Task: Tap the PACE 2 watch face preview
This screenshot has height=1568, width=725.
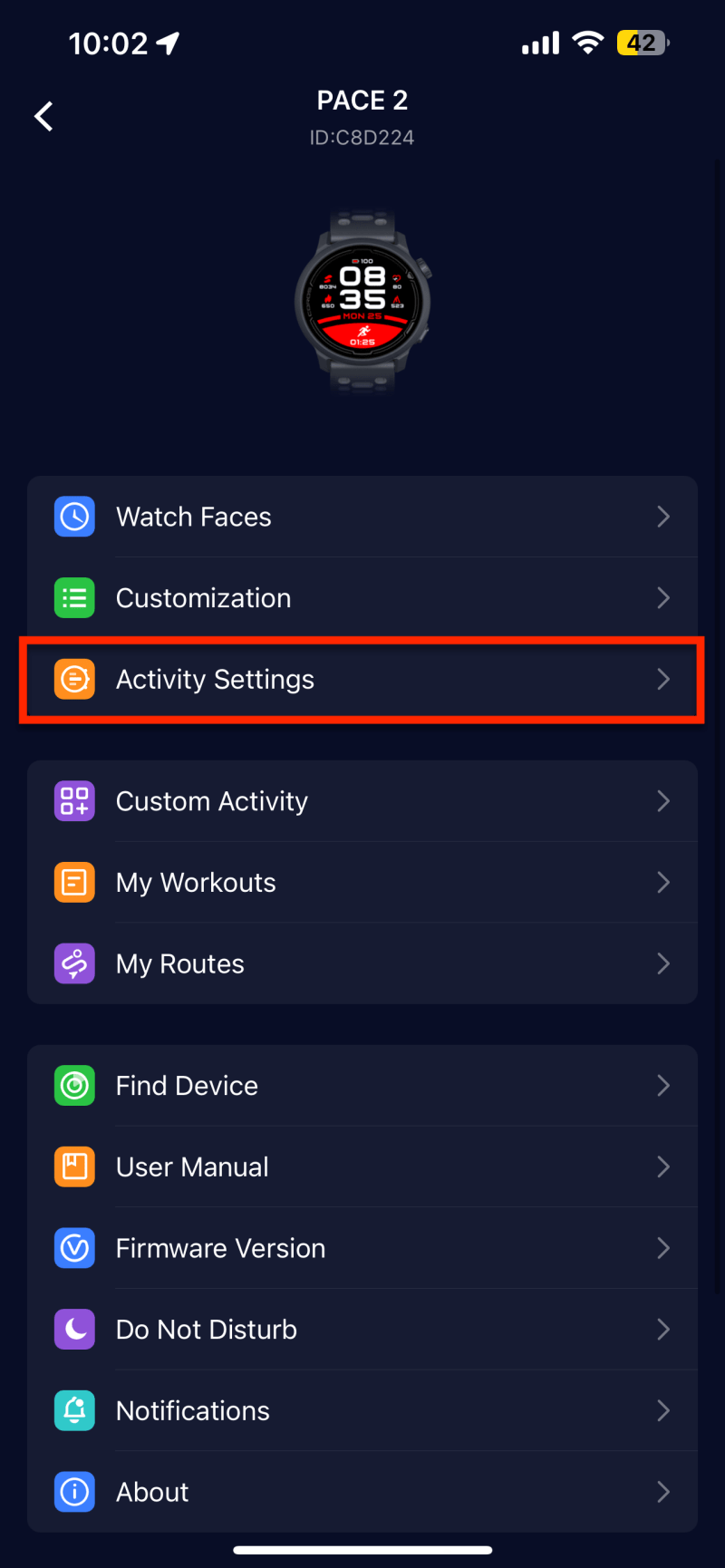Action: pos(362,299)
